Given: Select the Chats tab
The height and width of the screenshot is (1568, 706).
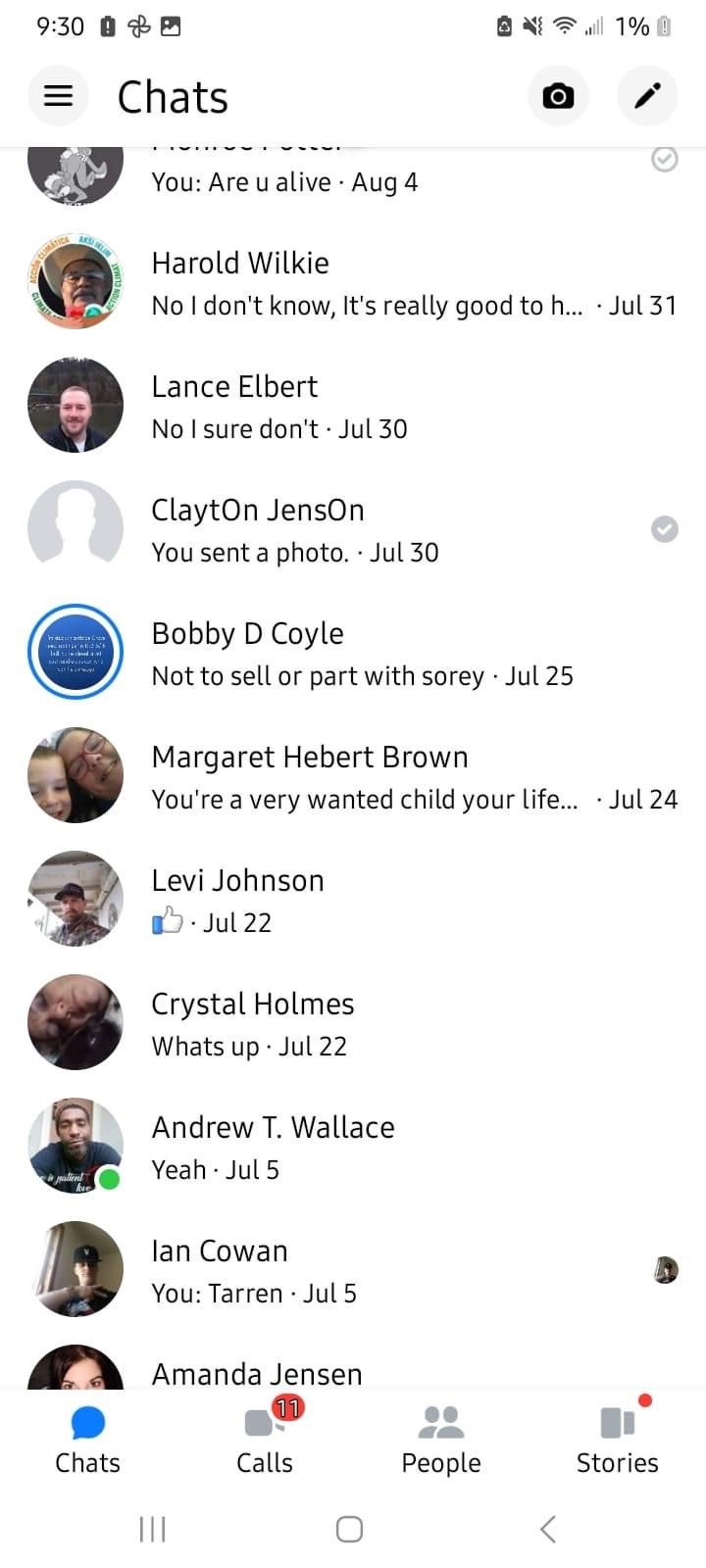Looking at the screenshot, I should [88, 1439].
